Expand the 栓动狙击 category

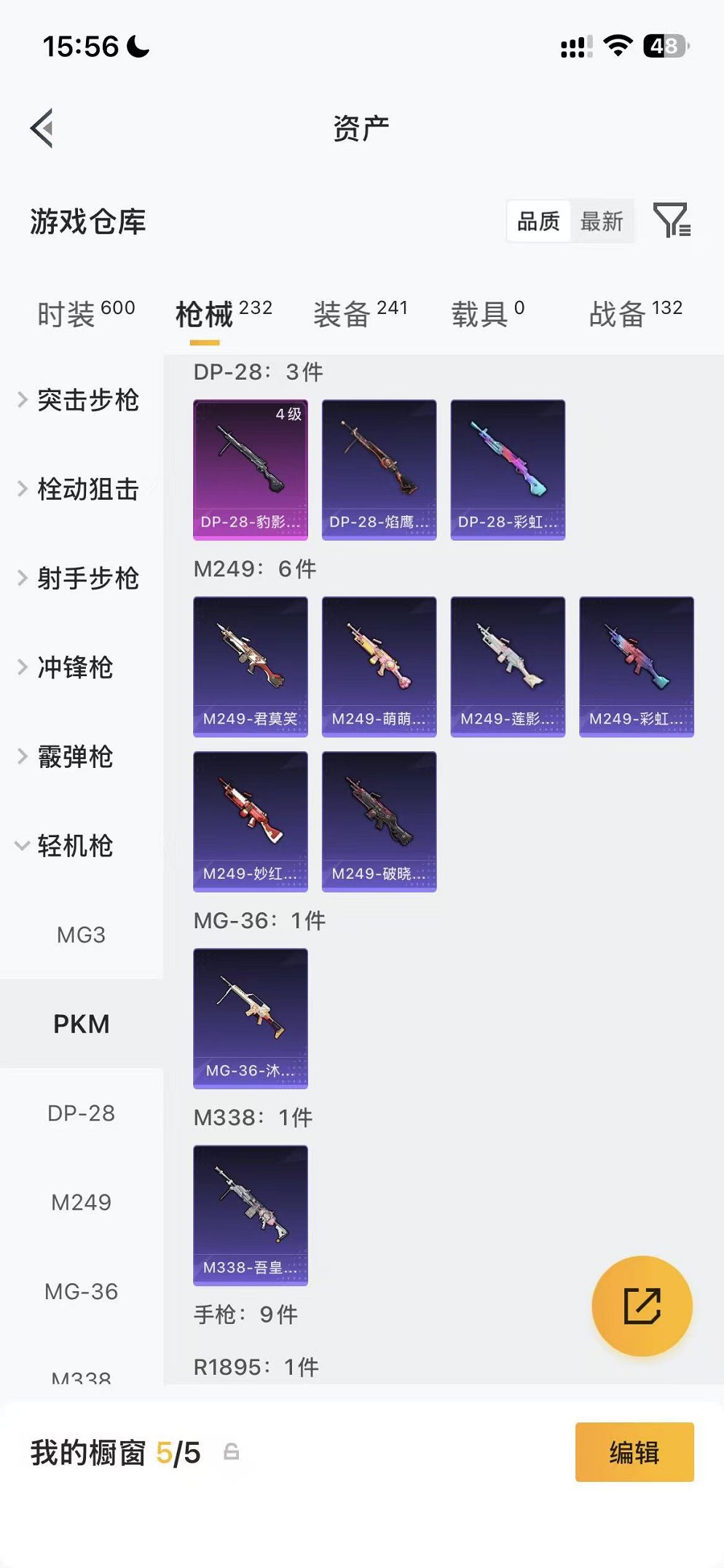pyautogui.click(x=82, y=489)
